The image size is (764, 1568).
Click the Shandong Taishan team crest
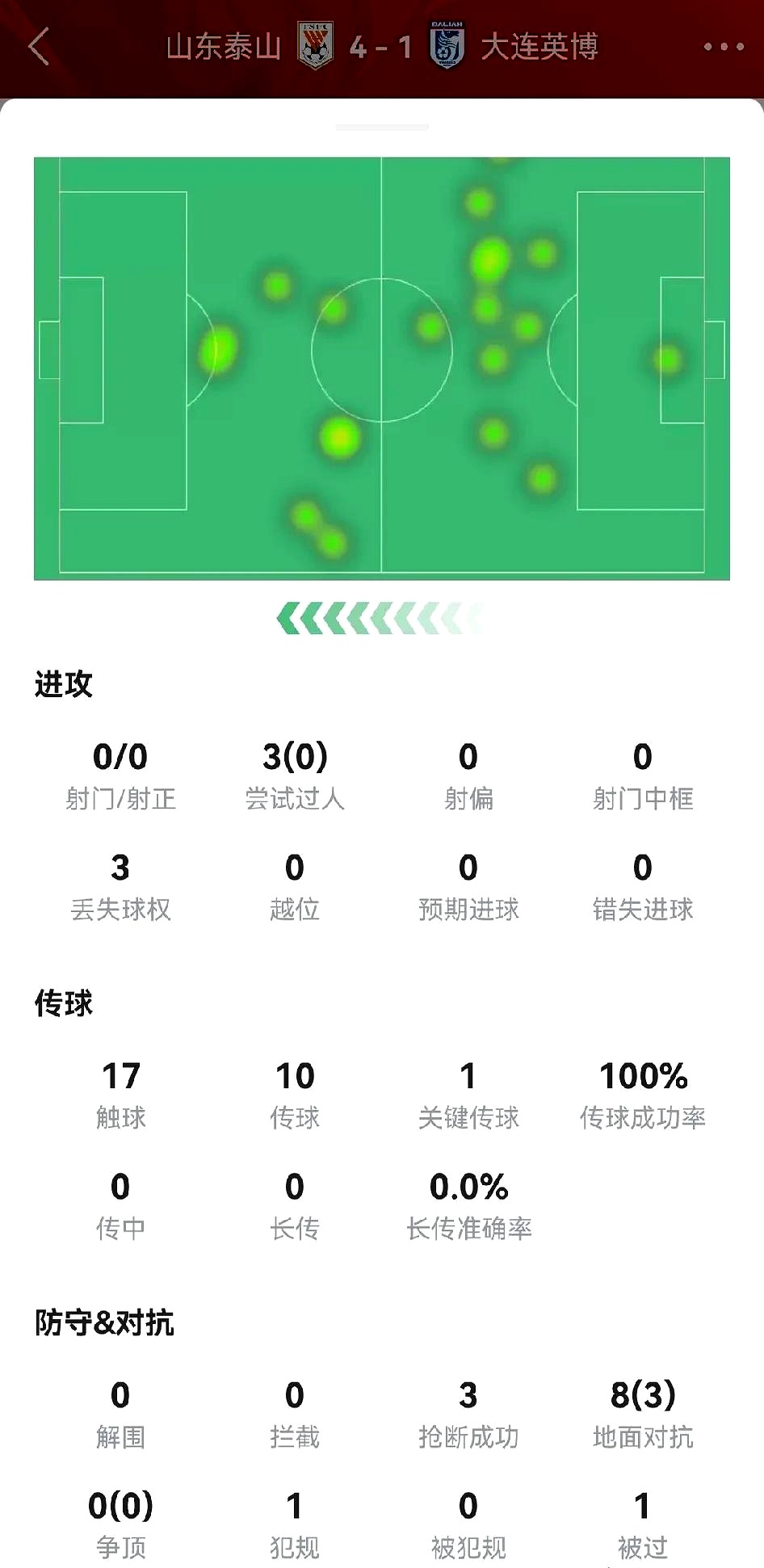[x=315, y=46]
